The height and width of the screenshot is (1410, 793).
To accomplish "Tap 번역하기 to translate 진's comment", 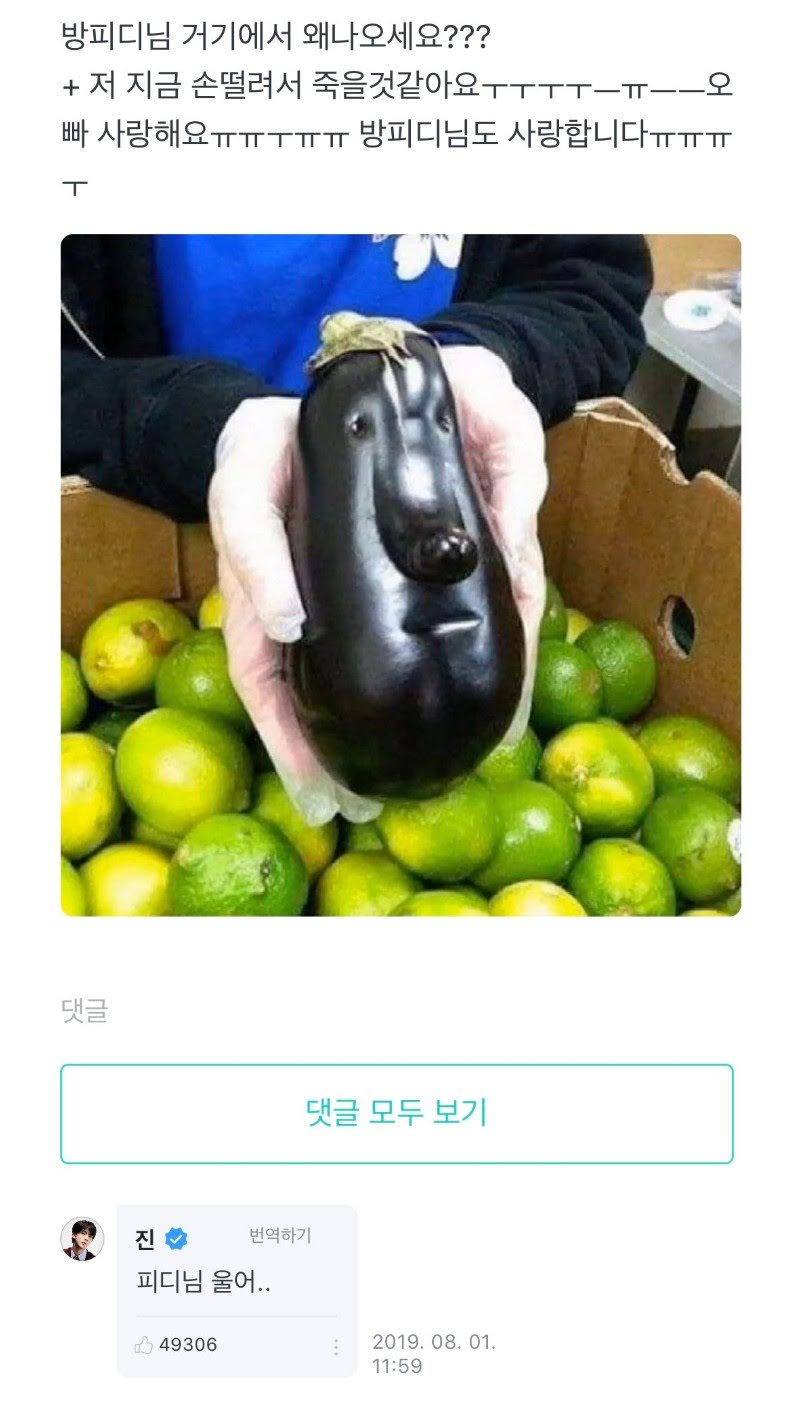I will click(x=280, y=1236).
